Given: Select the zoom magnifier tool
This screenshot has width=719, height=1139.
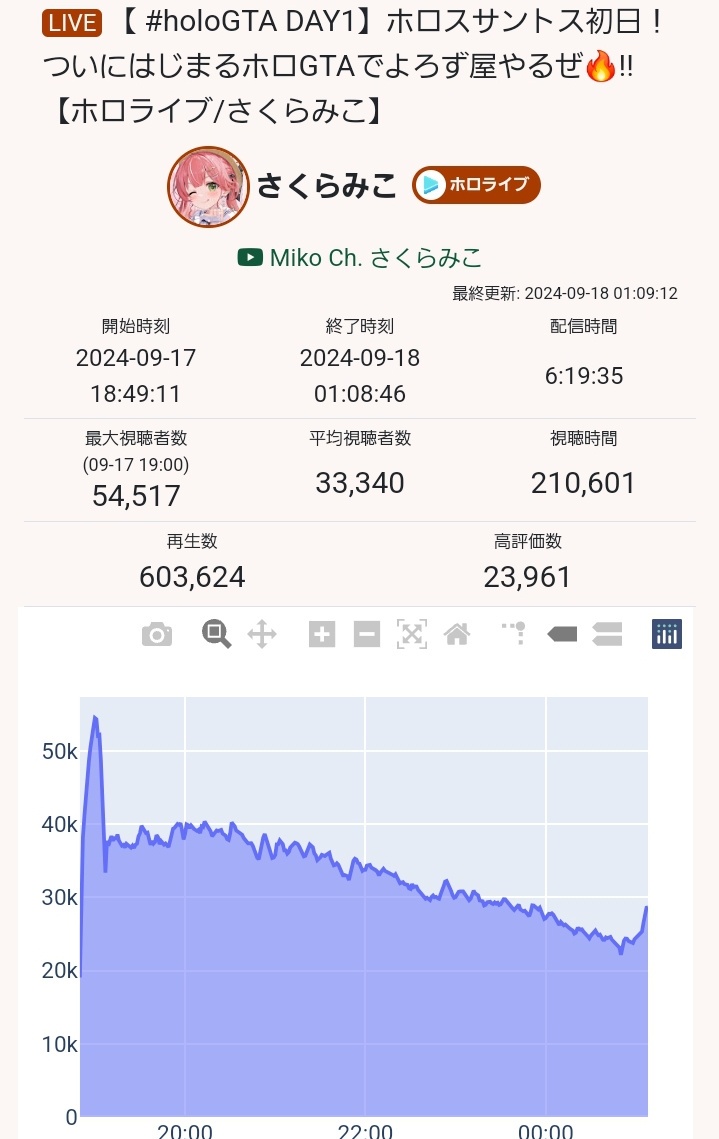Looking at the screenshot, I should click(x=216, y=634).
